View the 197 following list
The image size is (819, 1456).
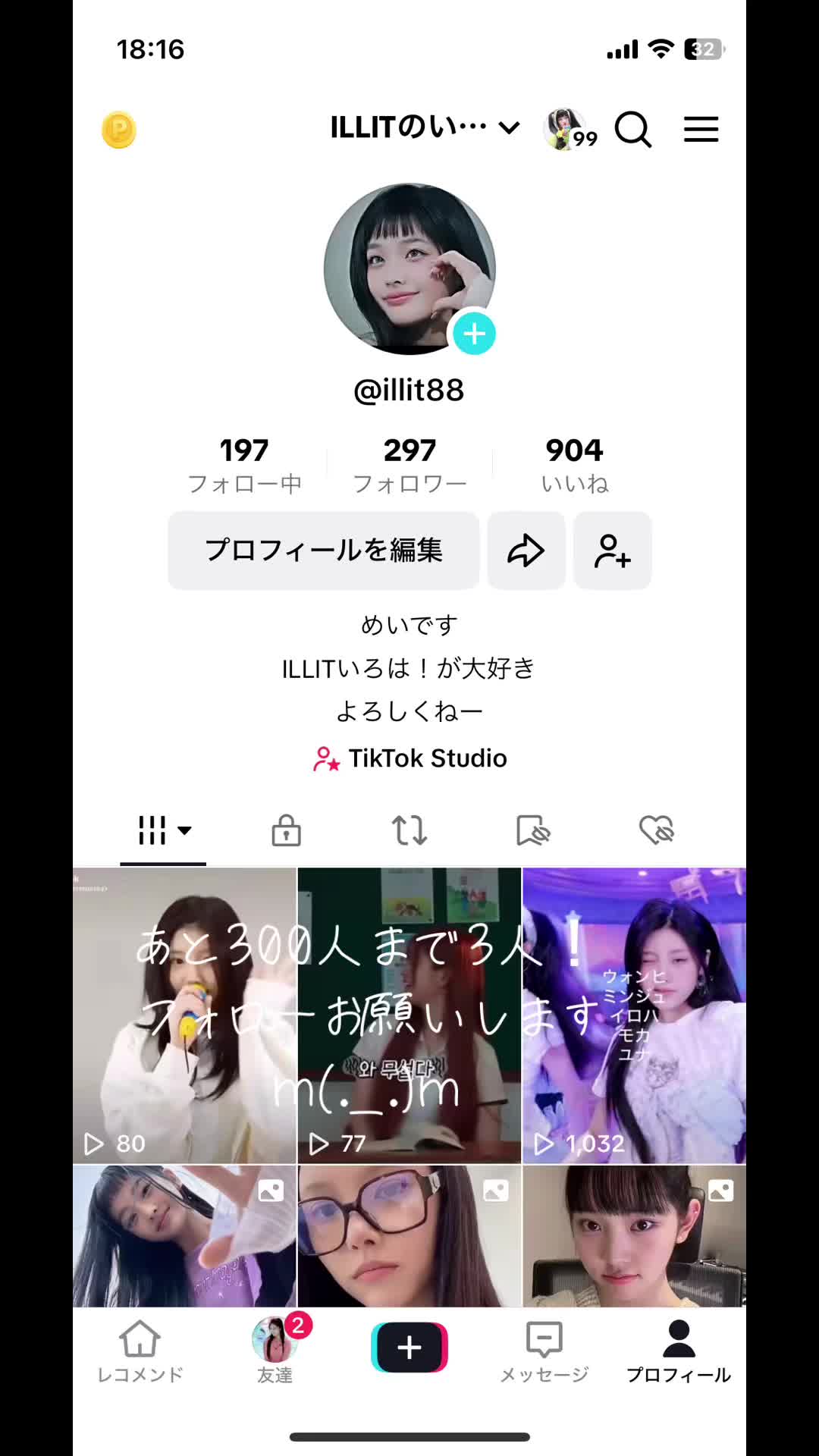[244, 464]
